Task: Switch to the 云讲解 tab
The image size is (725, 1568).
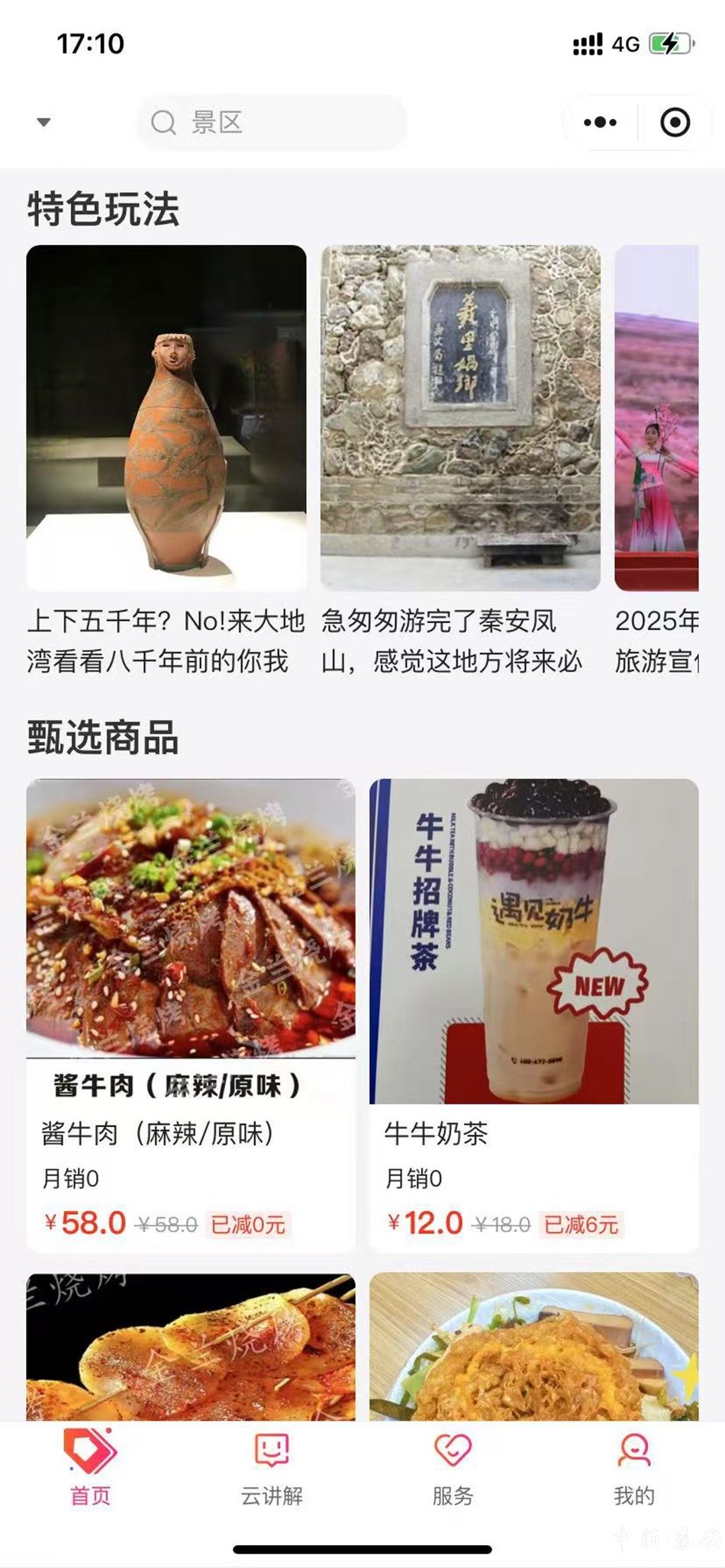Action: 272,1467
